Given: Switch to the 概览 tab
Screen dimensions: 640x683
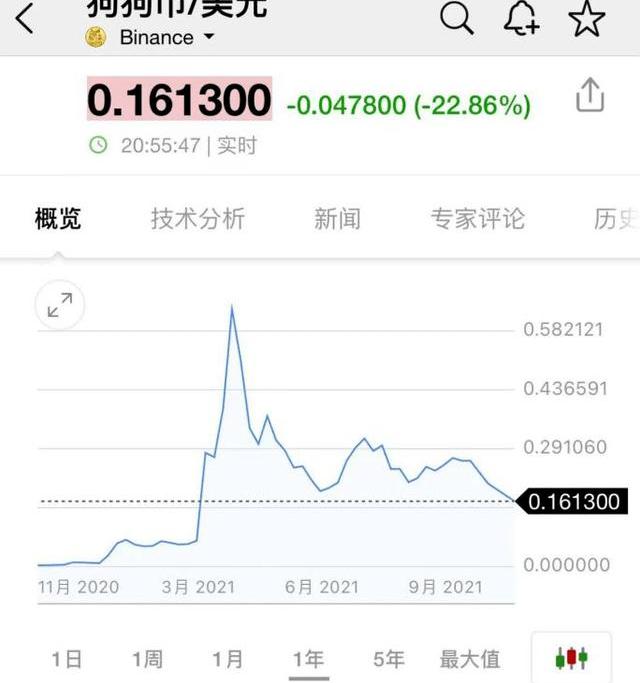Looking at the screenshot, I should tap(58, 219).
